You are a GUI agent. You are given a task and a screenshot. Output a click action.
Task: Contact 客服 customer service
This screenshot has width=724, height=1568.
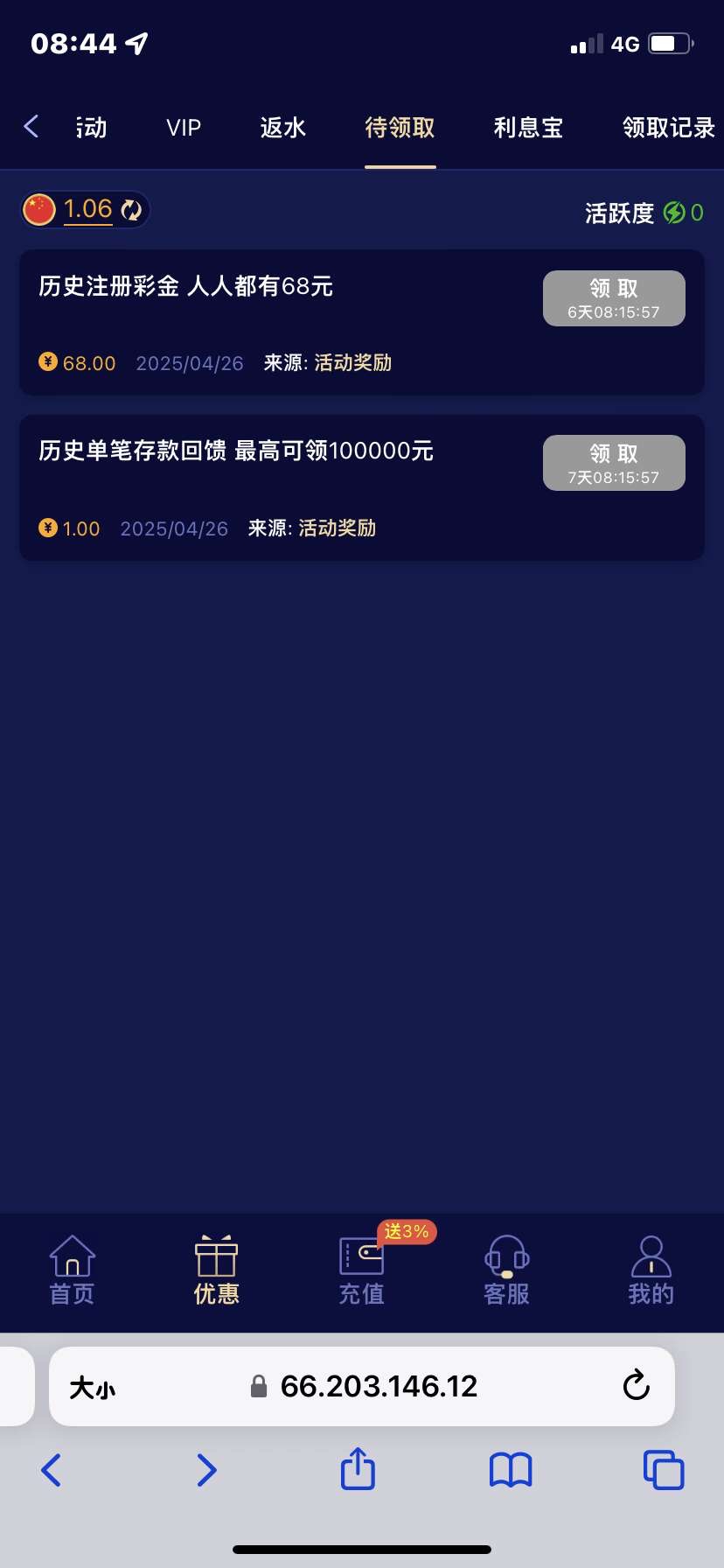coord(506,1270)
